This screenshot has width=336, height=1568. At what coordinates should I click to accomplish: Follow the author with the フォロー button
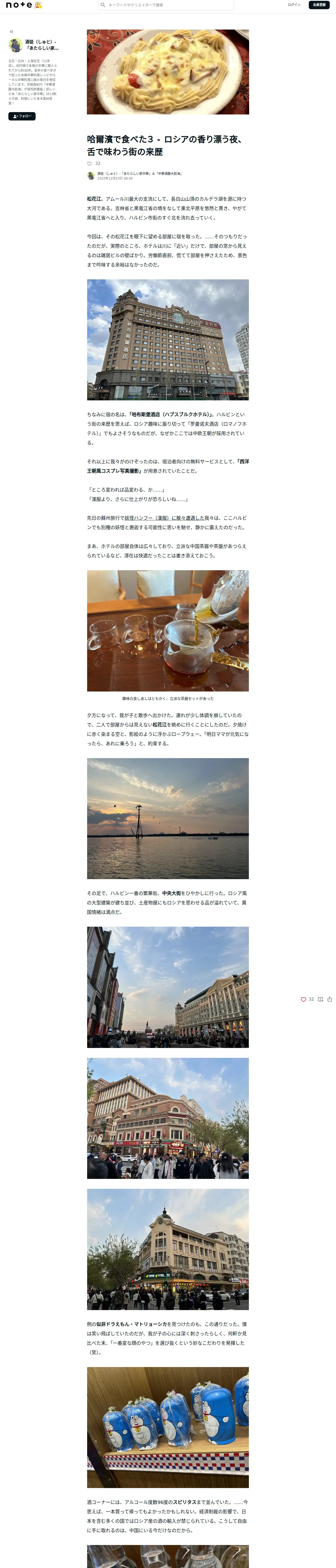point(22,116)
